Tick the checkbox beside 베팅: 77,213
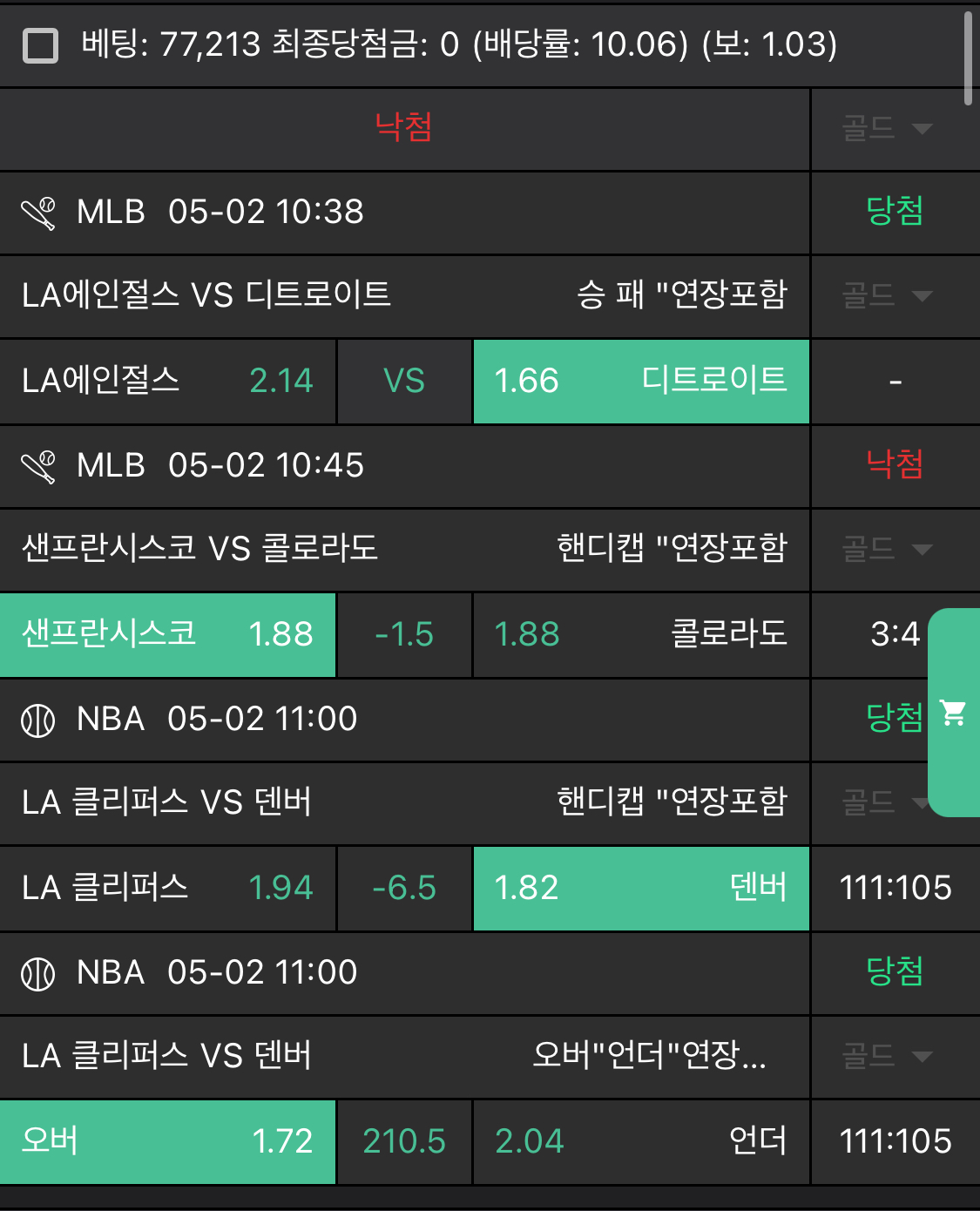Screen dimensions: 980x1211 pyautogui.click(x=40, y=45)
